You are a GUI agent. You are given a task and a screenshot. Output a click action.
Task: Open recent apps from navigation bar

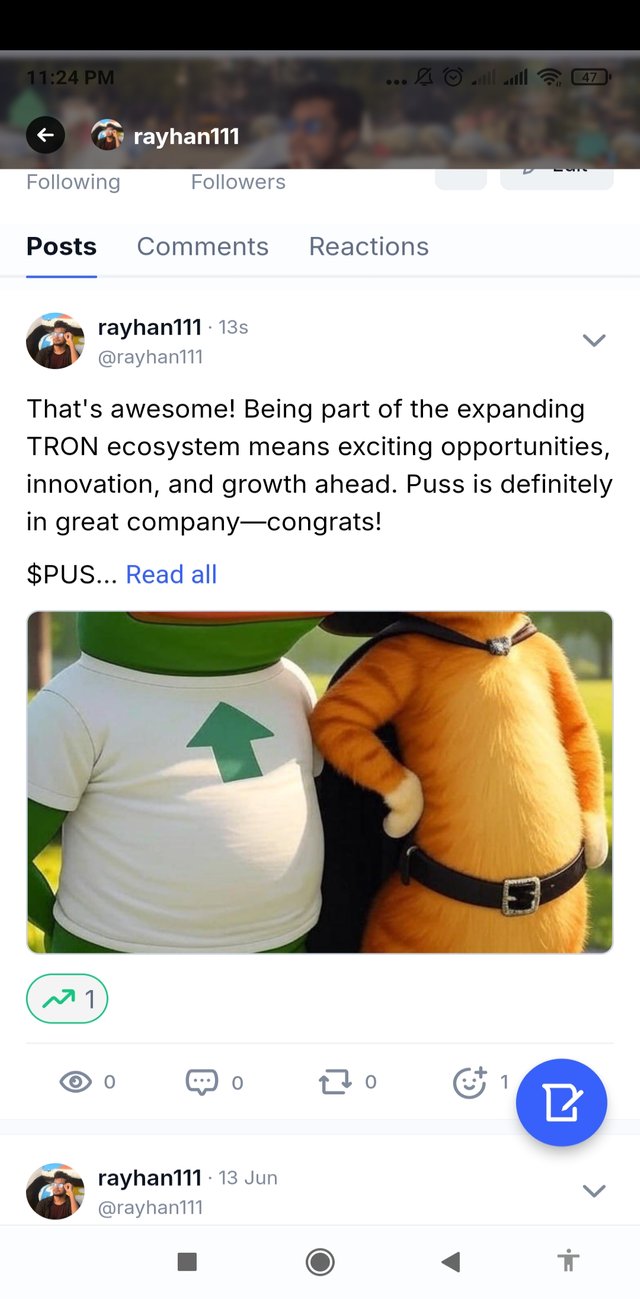point(187,1262)
